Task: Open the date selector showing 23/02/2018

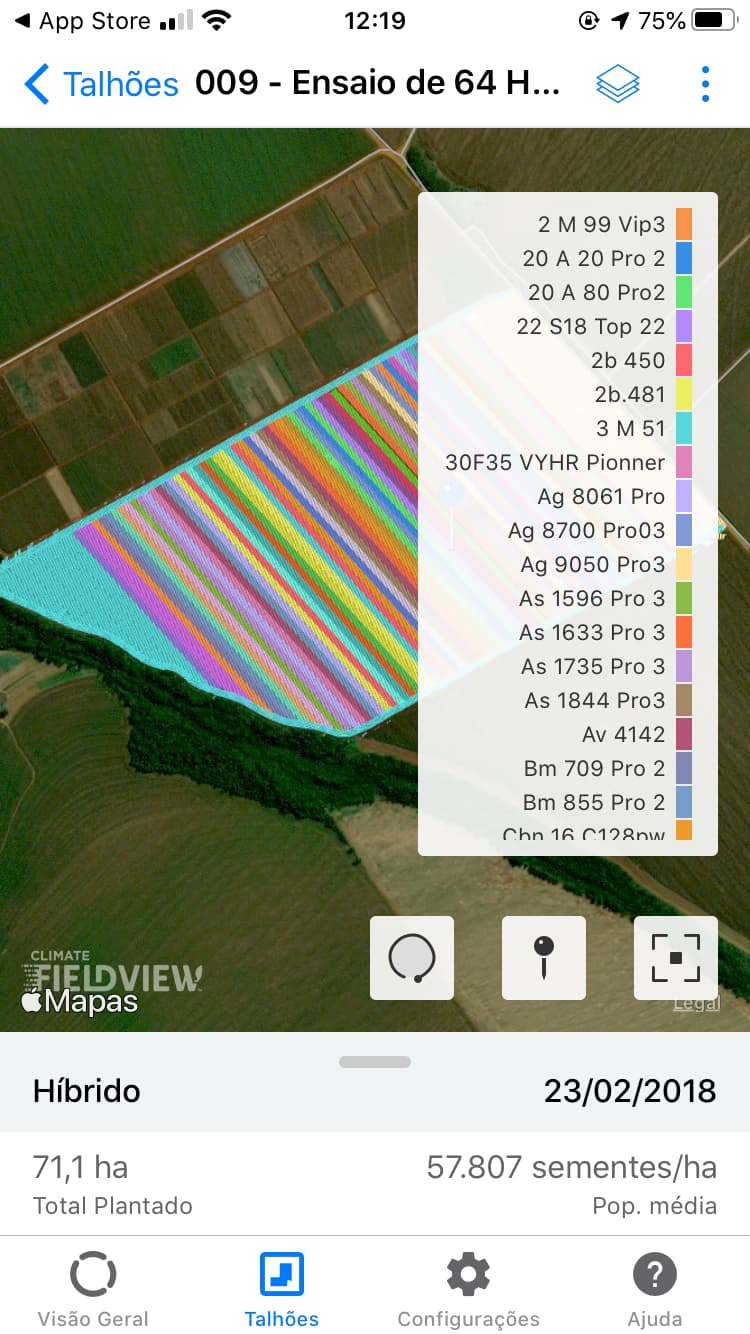Action: click(629, 1091)
